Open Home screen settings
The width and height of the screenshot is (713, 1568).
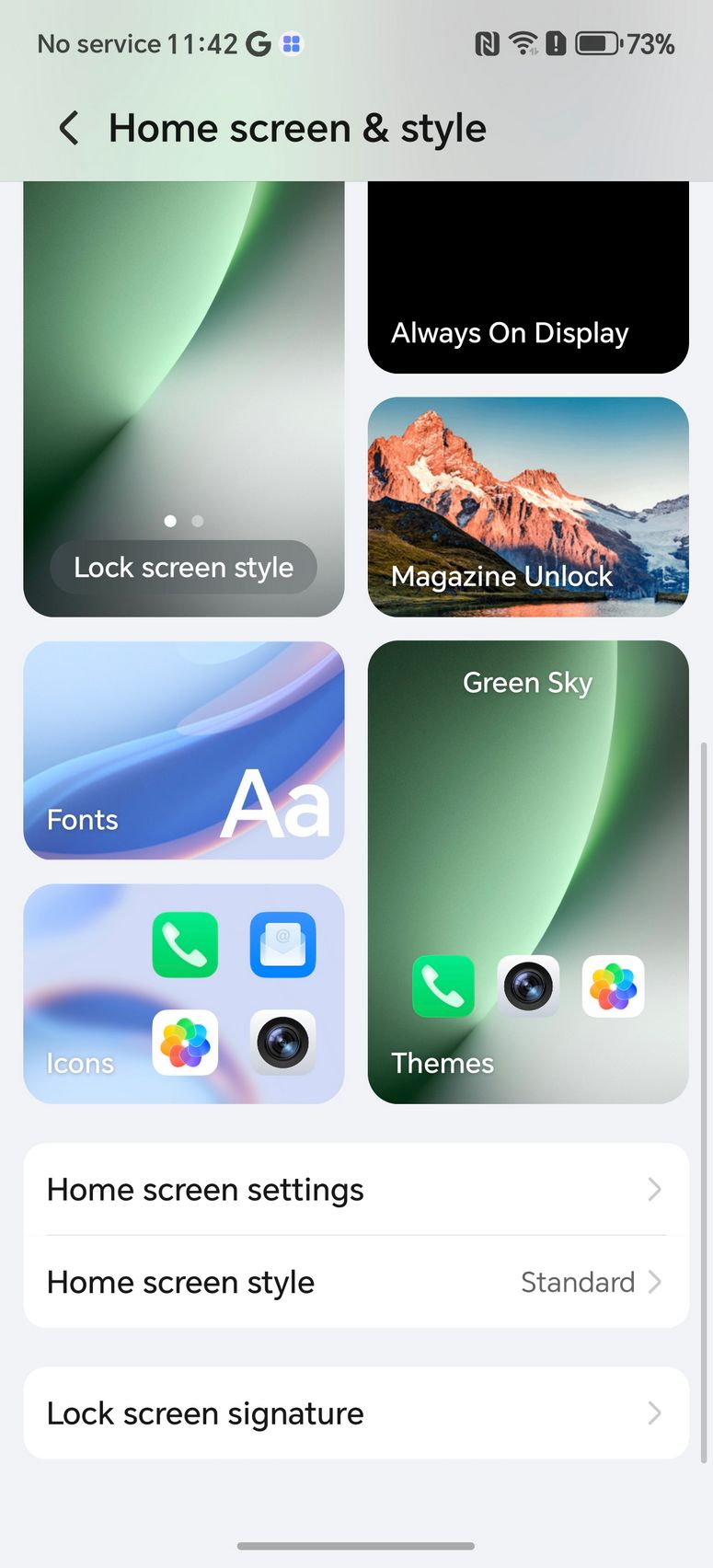[x=356, y=1189]
